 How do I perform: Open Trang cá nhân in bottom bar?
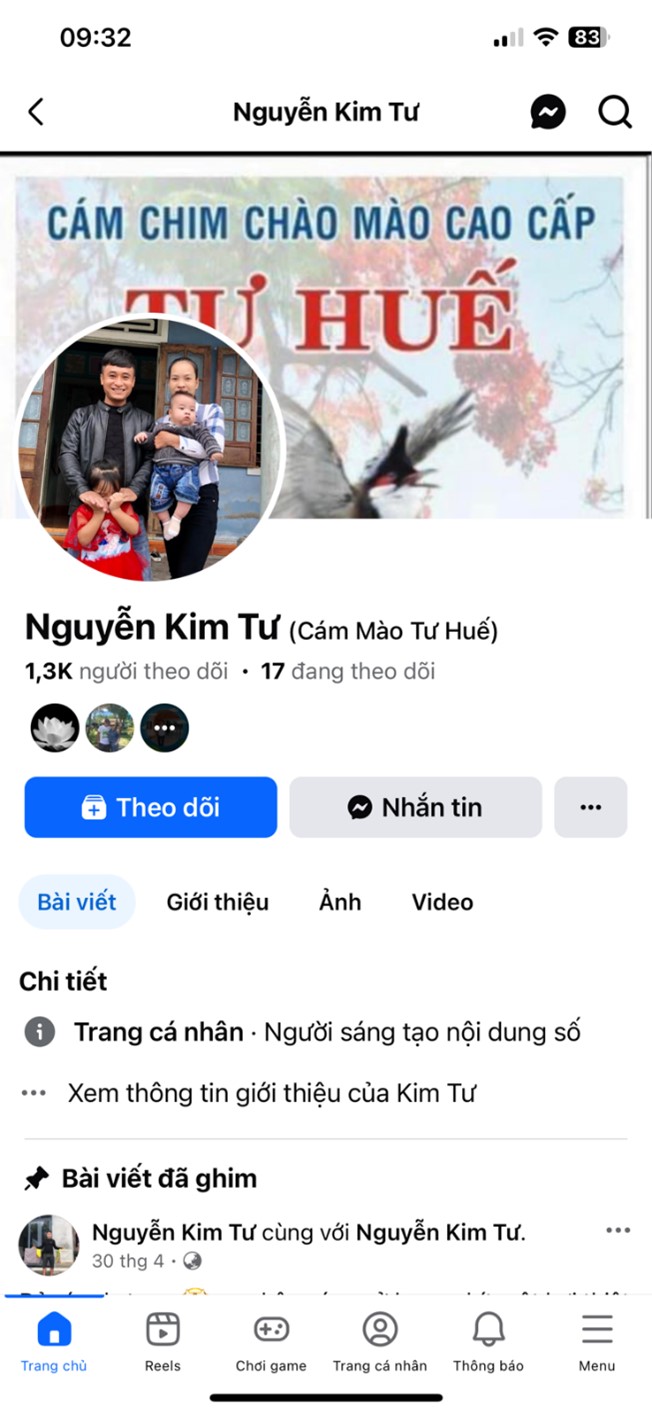[380, 1342]
